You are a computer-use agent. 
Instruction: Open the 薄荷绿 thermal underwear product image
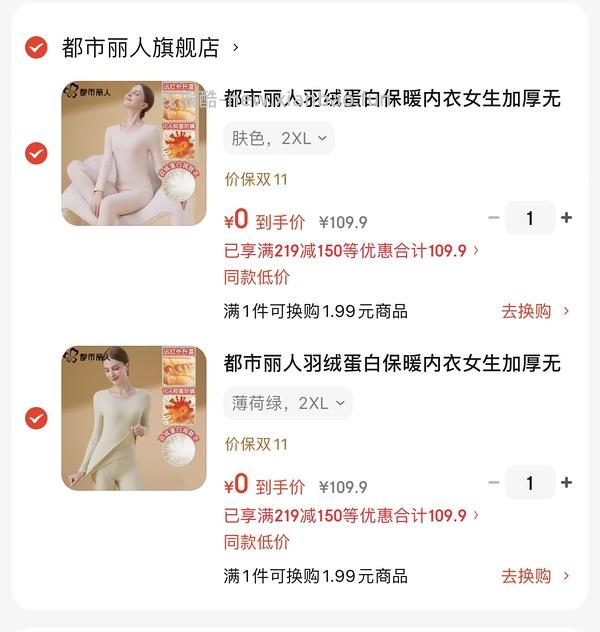(134, 417)
